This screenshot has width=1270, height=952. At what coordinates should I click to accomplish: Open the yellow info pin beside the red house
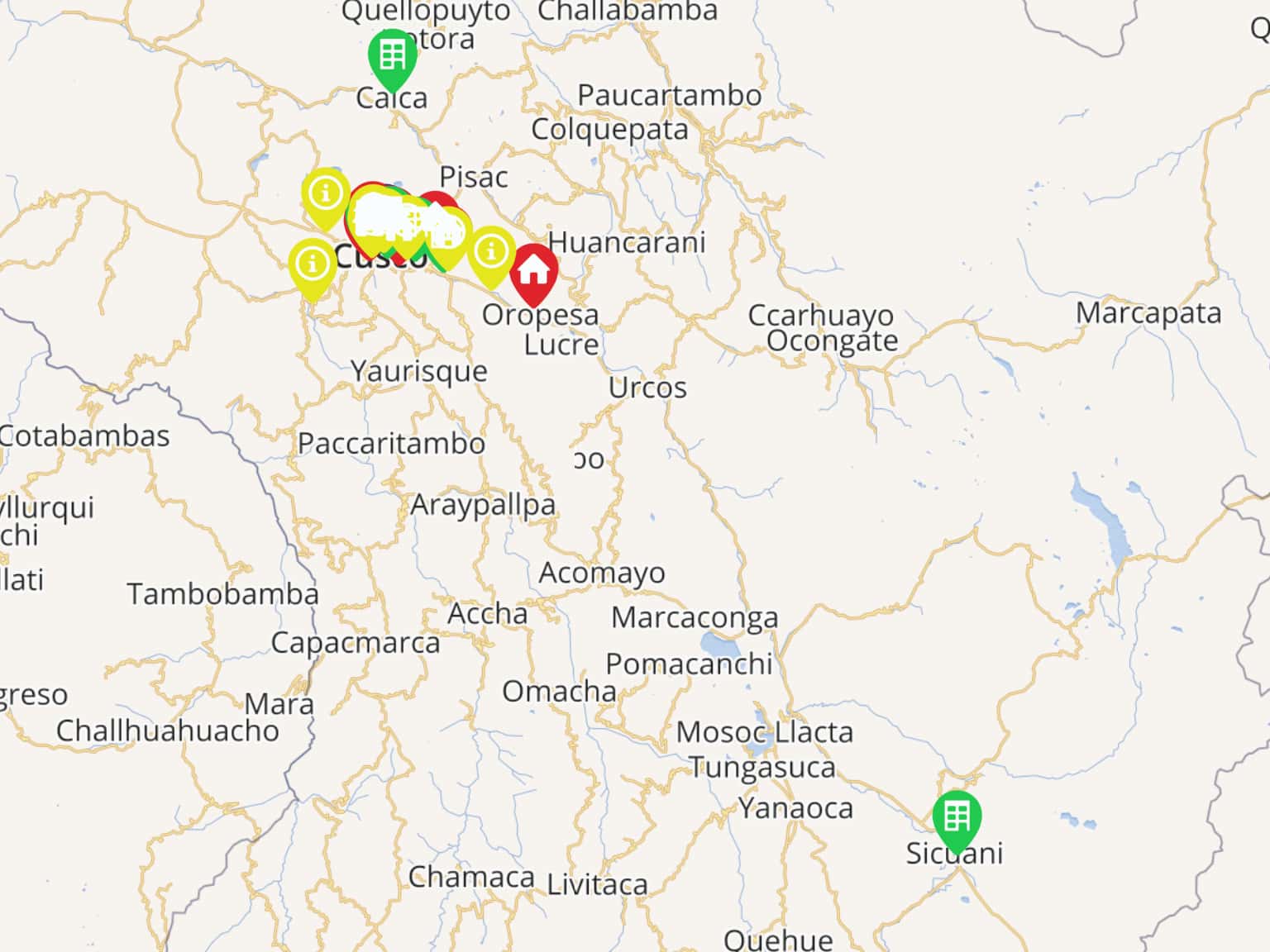(491, 251)
